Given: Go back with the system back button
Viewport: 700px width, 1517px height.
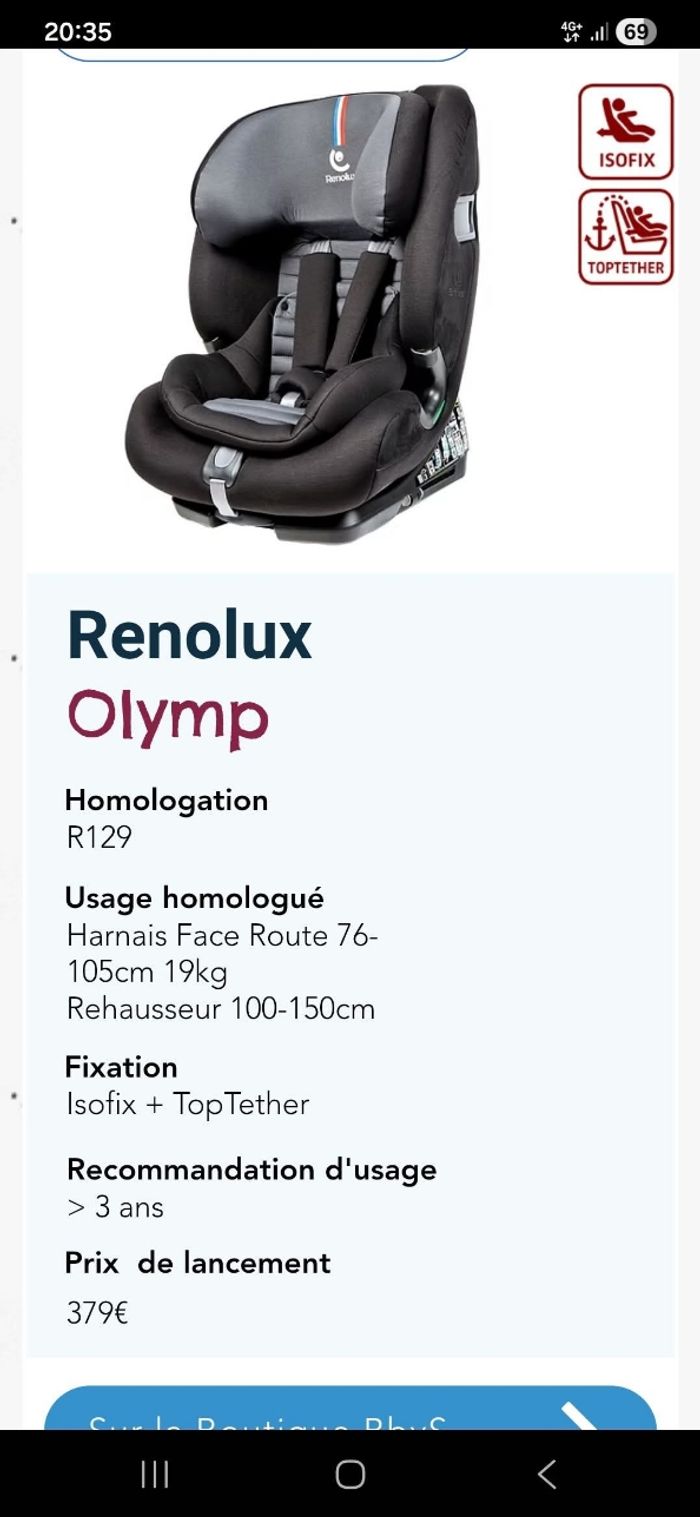Looking at the screenshot, I should click(546, 1473).
